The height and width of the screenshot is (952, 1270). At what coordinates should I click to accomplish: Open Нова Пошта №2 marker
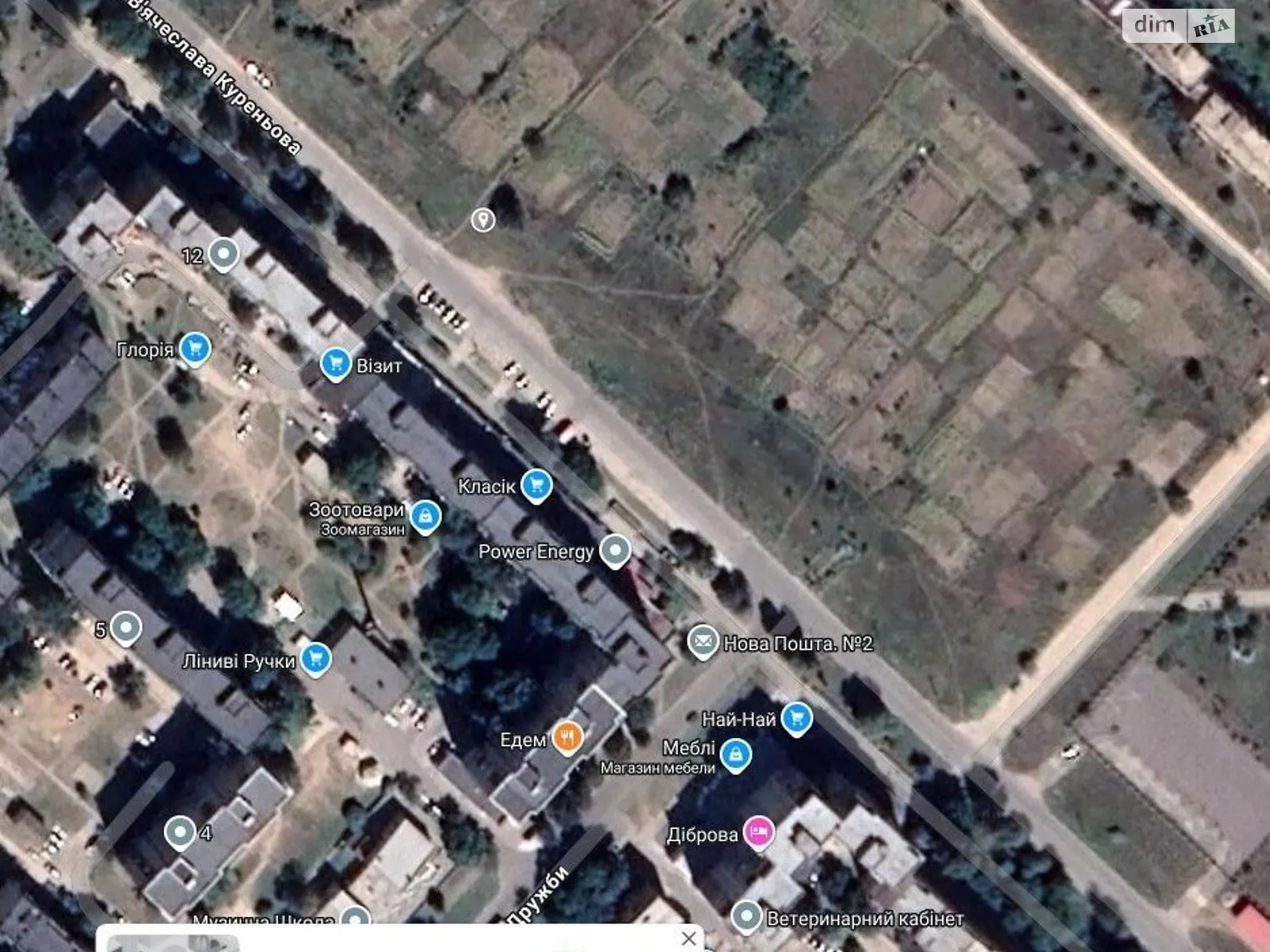702,641
